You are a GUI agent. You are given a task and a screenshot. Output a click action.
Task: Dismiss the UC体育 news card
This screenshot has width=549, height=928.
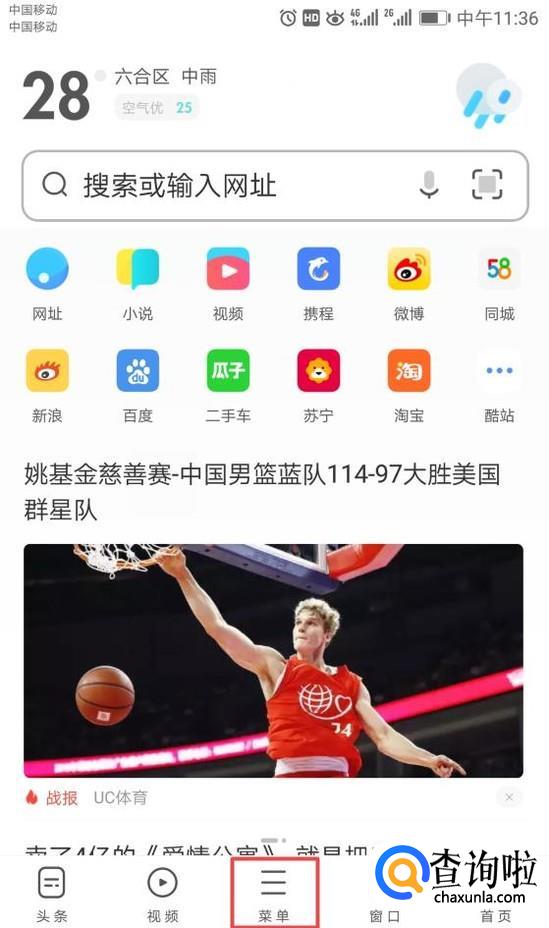point(509,798)
